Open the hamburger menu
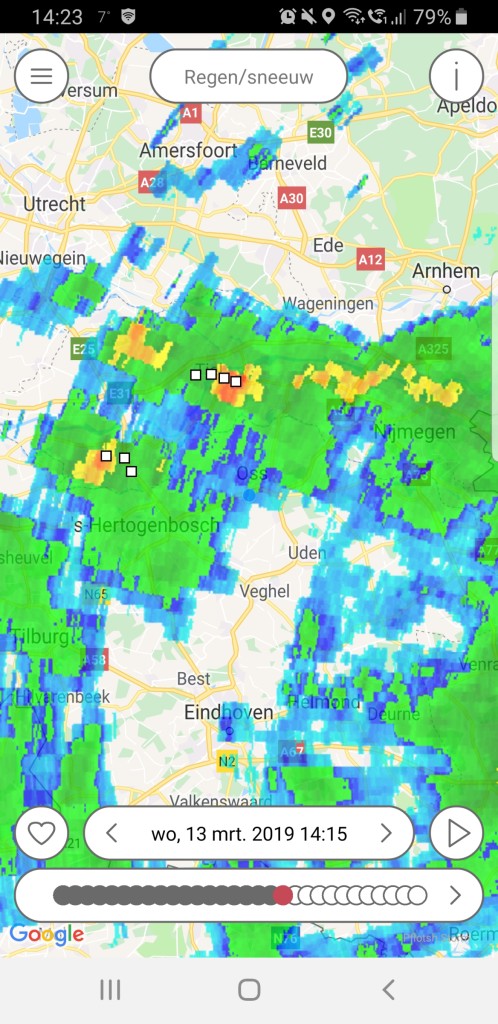498x1024 pixels. tap(41, 76)
